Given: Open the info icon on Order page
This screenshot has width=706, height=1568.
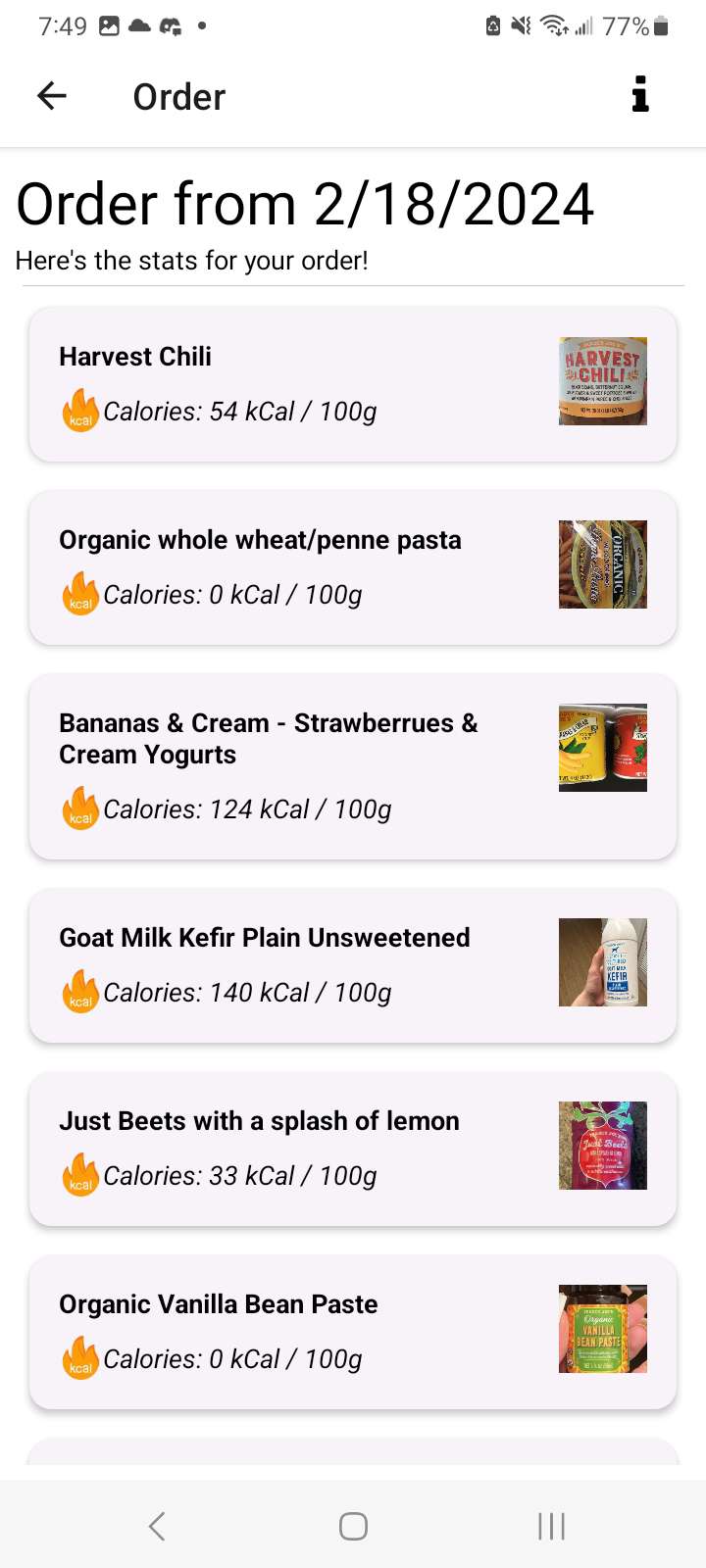Looking at the screenshot, I should 641,95.
